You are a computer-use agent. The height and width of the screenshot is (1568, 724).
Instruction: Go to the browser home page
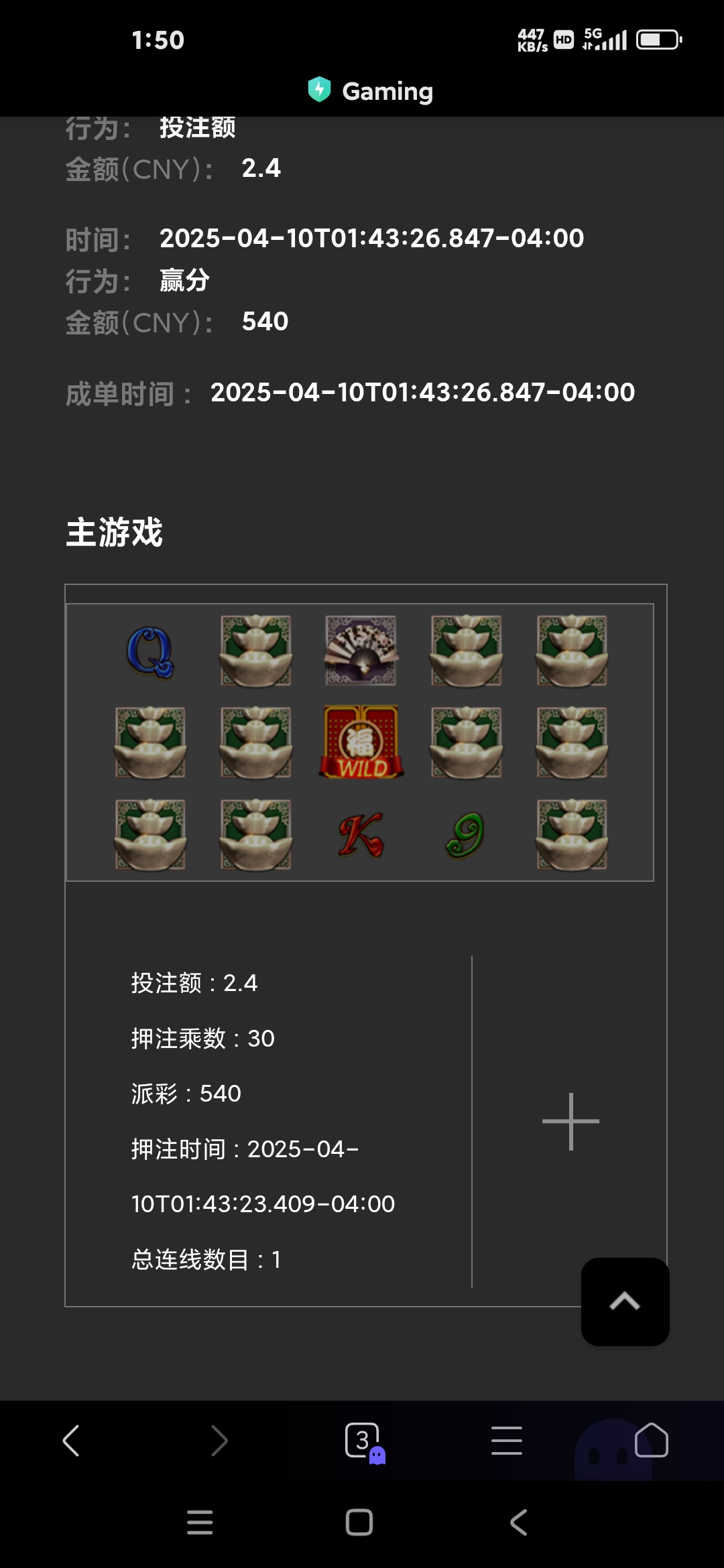(x=651, y=1440)
